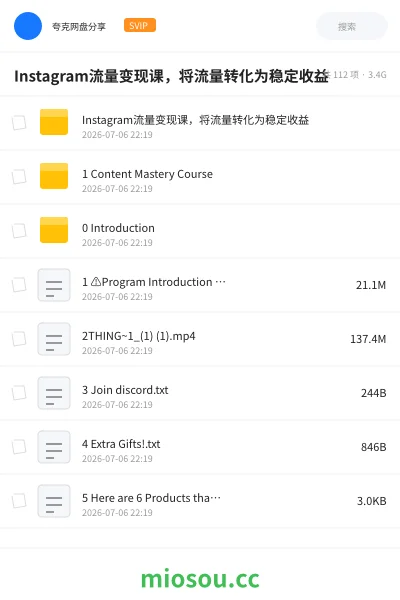Open the 1 Program Introduction file

[x=200, y=285]
